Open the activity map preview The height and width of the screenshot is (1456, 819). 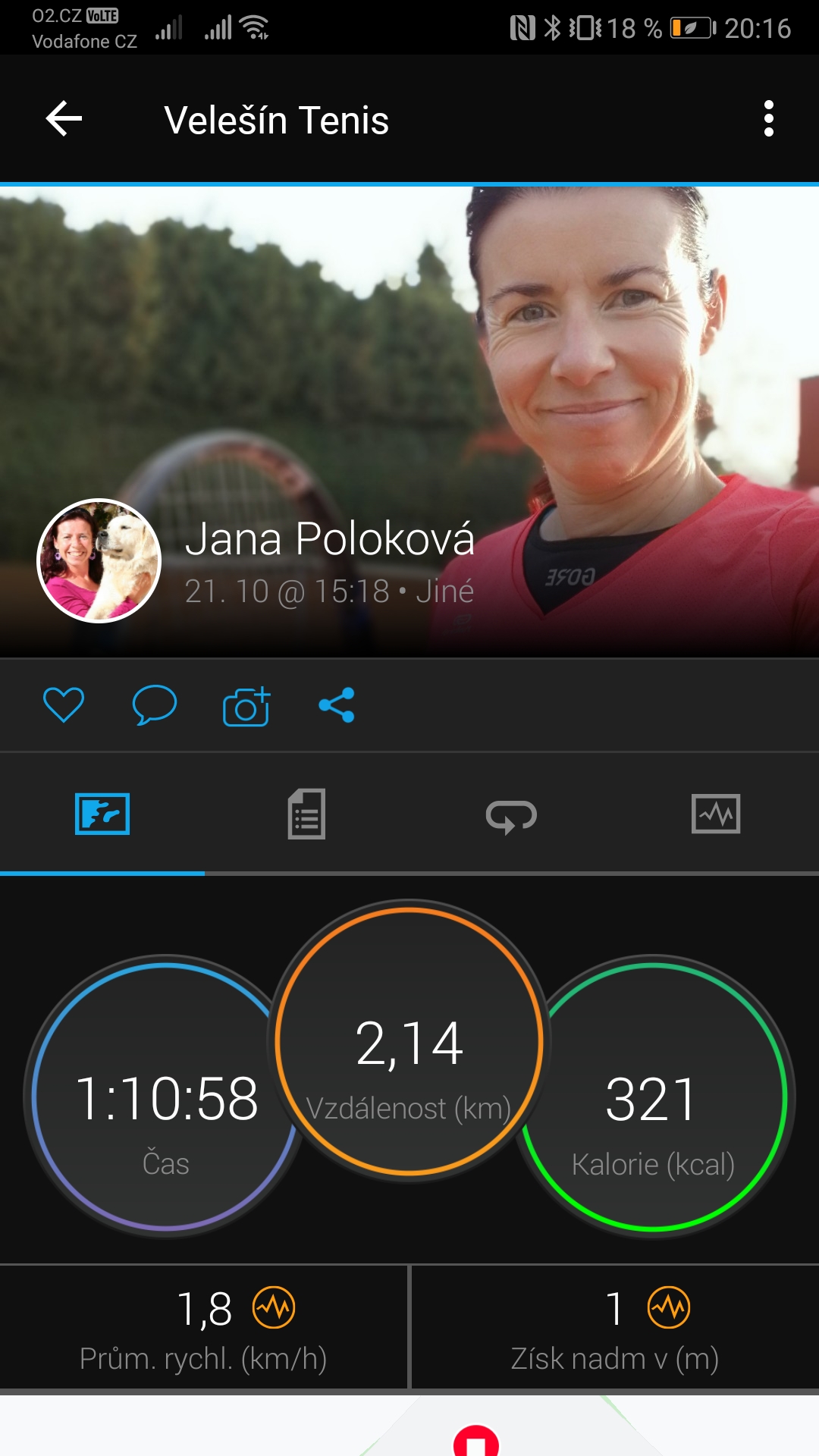[409, 1426]
